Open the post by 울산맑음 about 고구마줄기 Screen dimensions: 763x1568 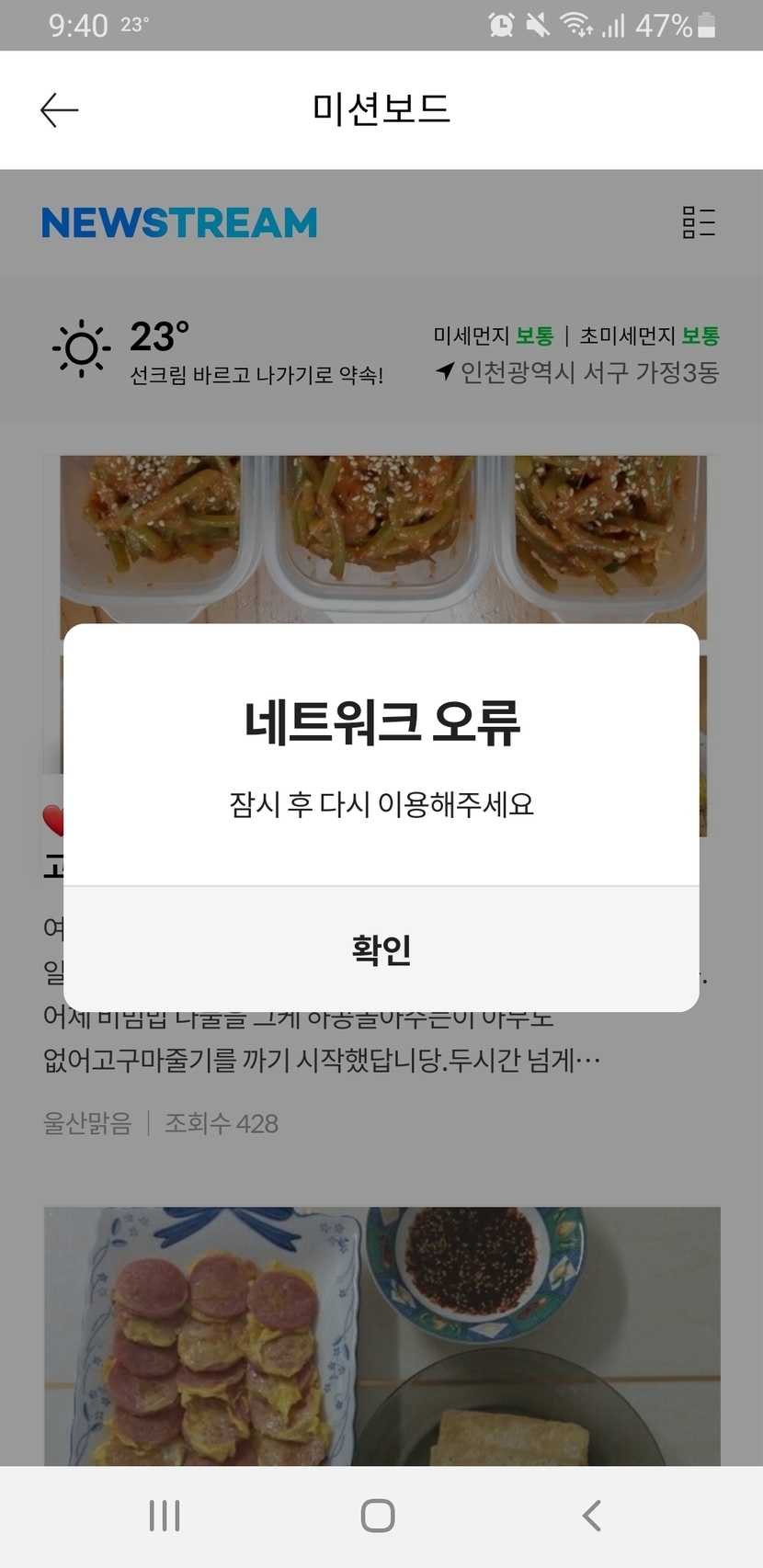(322, 1062)
